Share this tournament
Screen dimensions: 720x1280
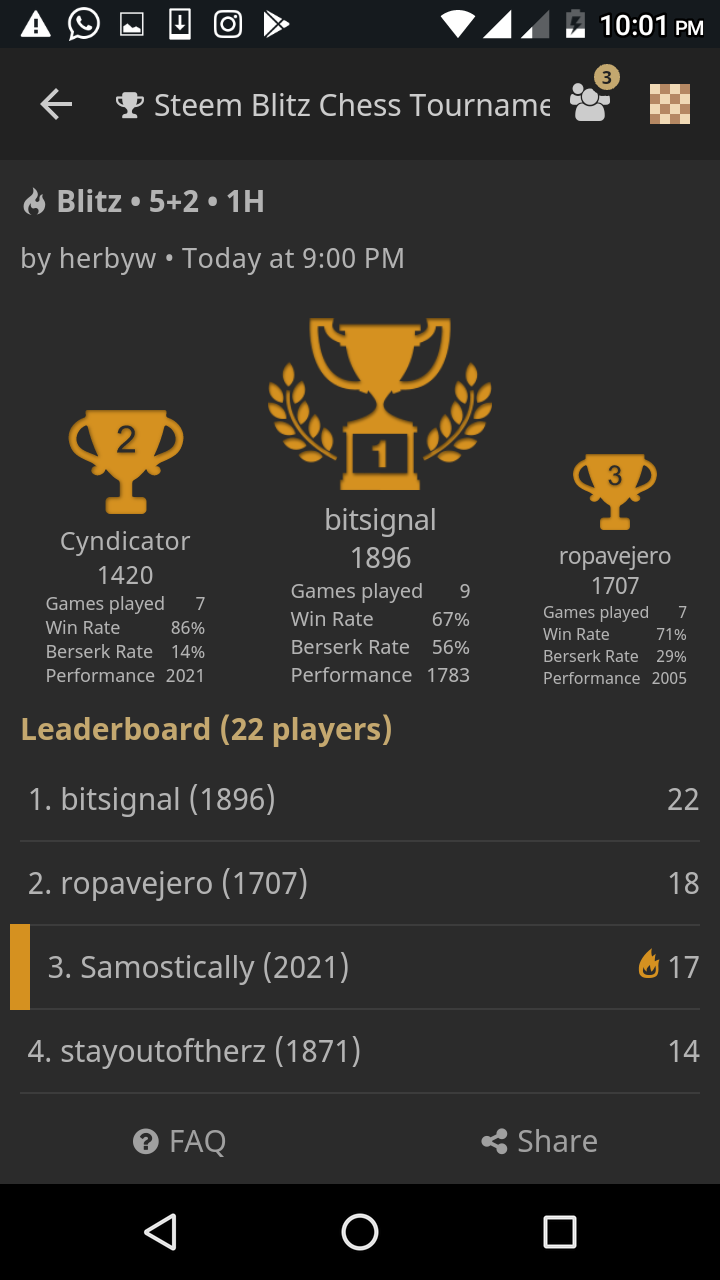[x=540, y=1141]
